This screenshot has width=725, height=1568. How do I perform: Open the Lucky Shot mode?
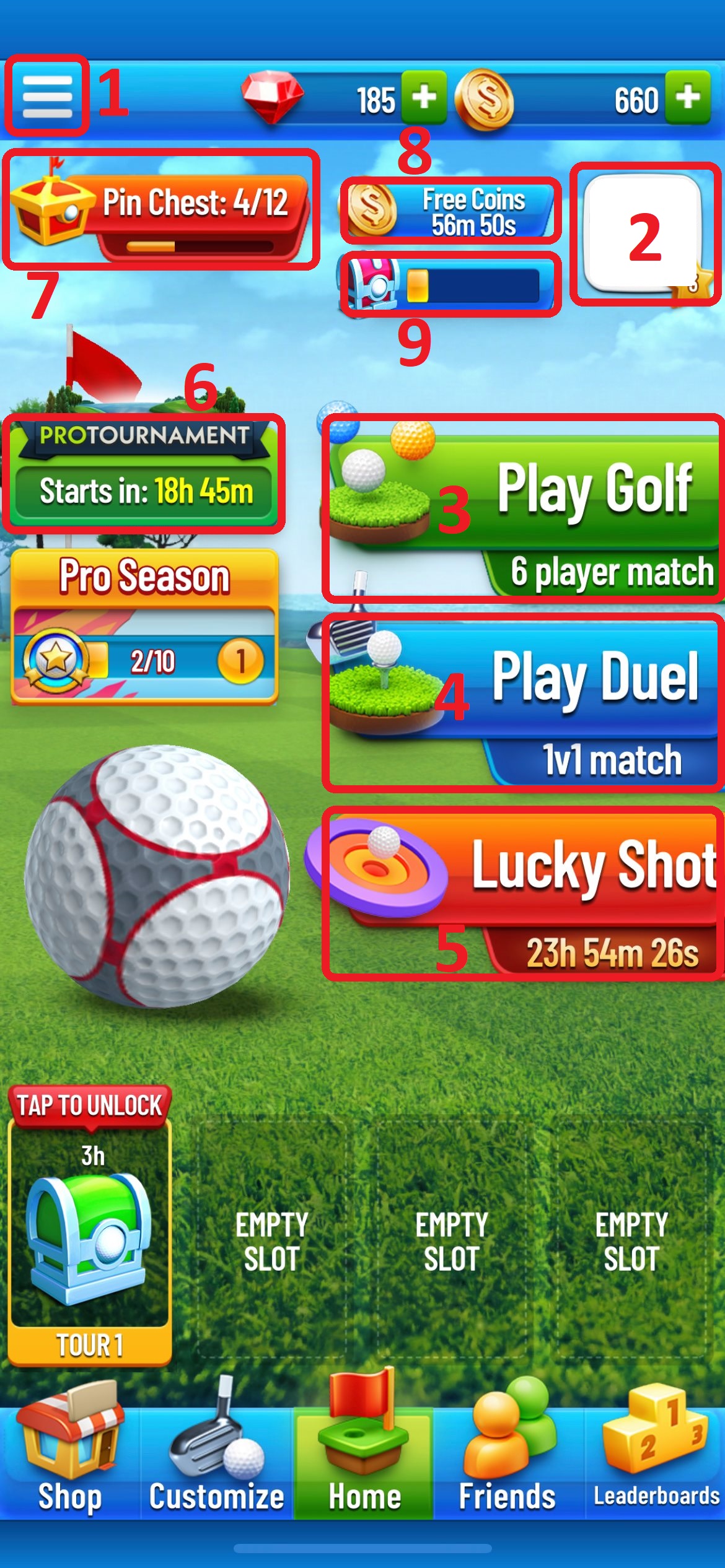click(x=524, y=893)
